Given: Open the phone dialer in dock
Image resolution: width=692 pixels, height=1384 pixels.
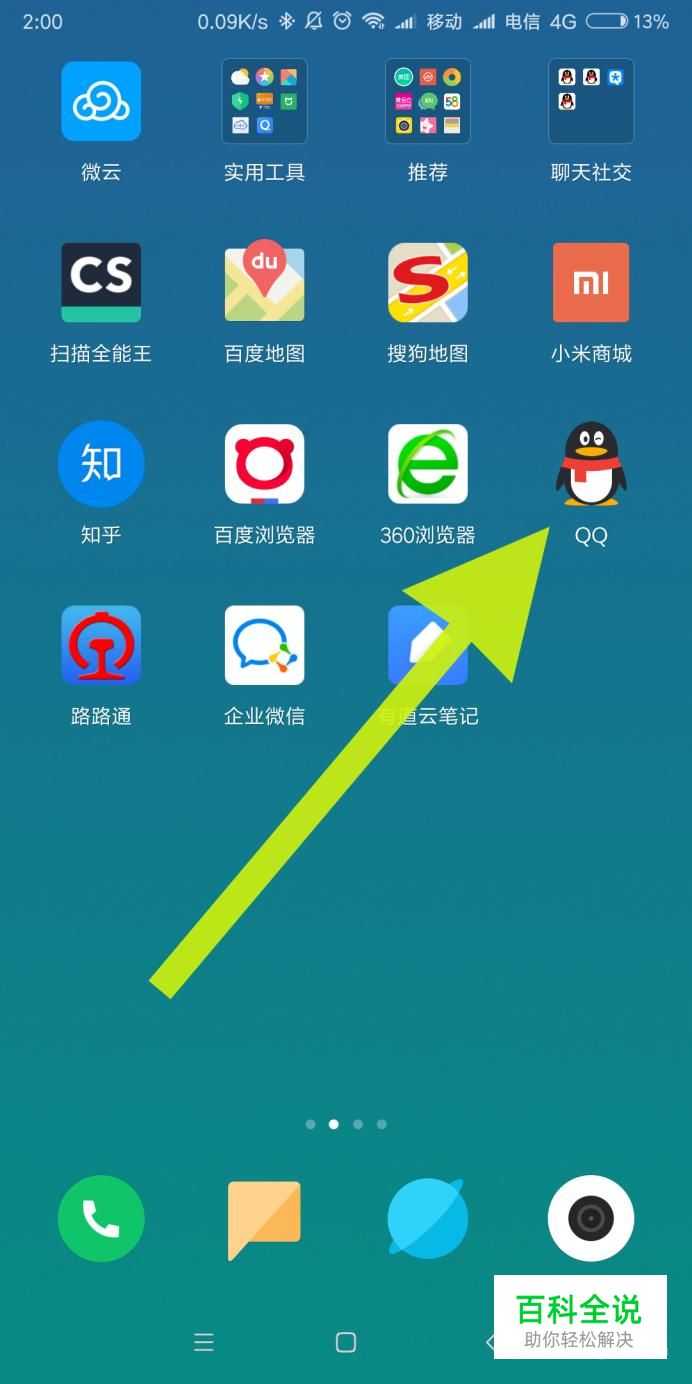Looking at the screenshot, I should point(101,1218).
